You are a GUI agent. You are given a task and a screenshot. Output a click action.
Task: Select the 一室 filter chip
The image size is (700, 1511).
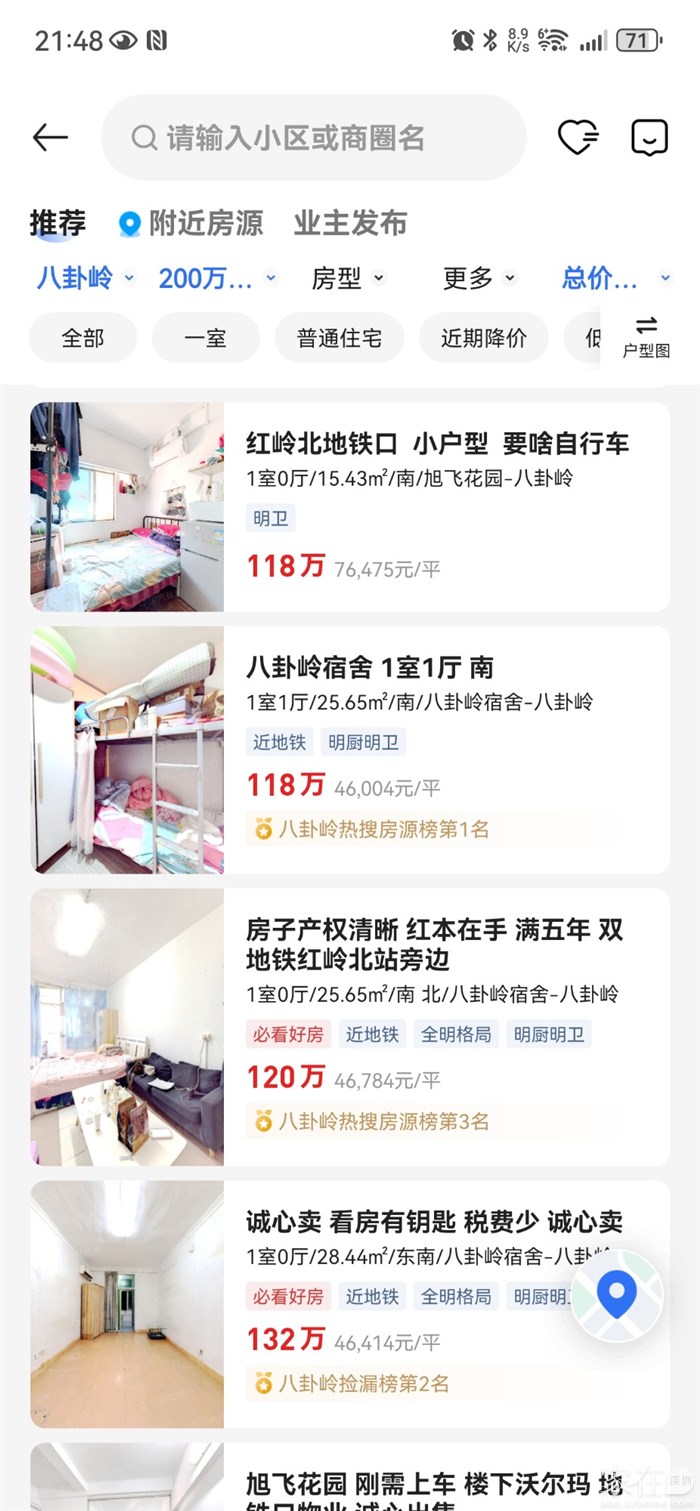click(205, 338)
